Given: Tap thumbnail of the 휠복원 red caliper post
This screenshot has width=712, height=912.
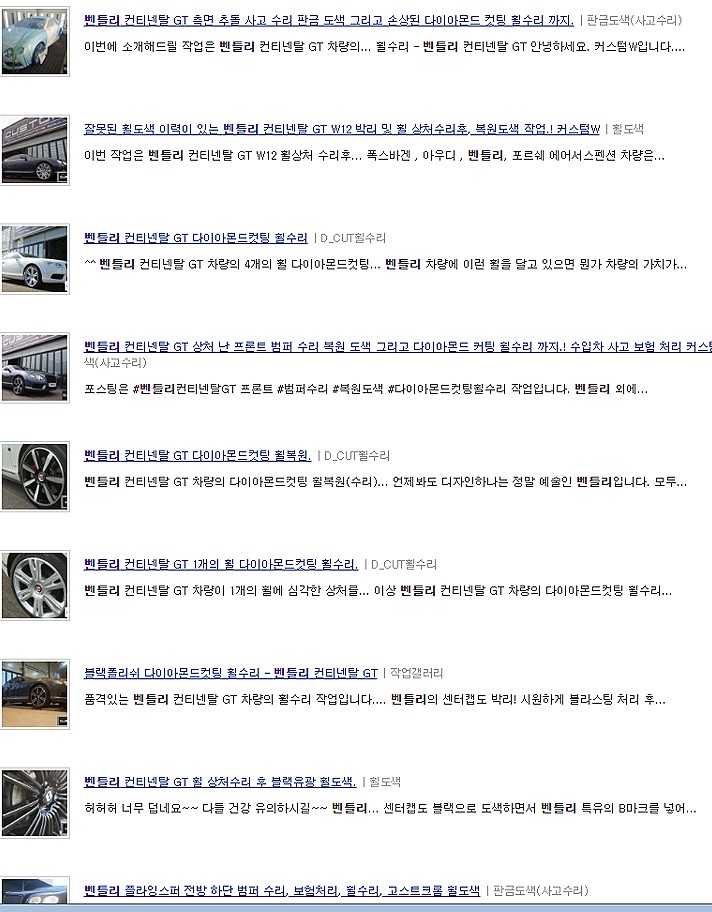Looking at the screenshot, I should coord(34,476).
